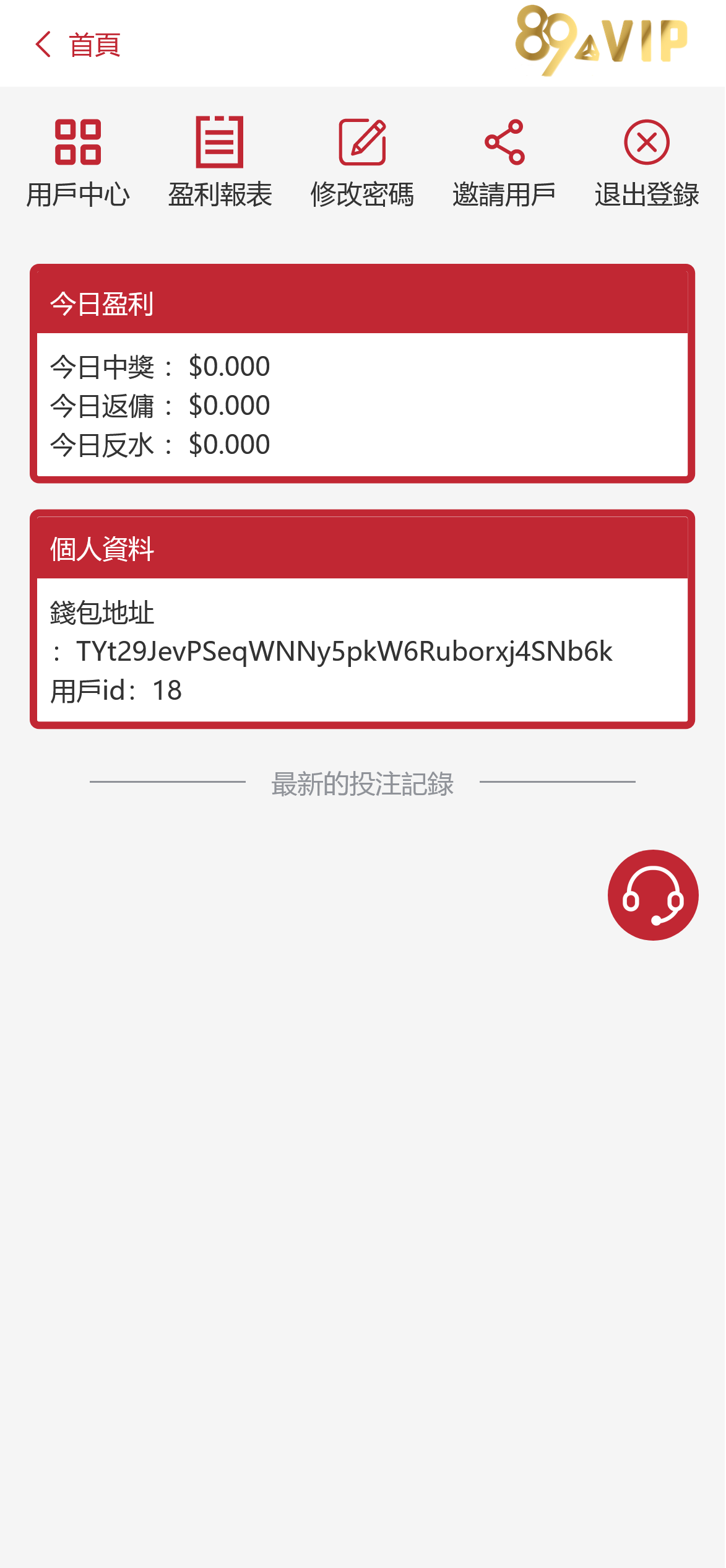The width and height of the screenshot is (726, 1568).
Task: Navigate back using the 首頁 link
Action: coord(94,45)
